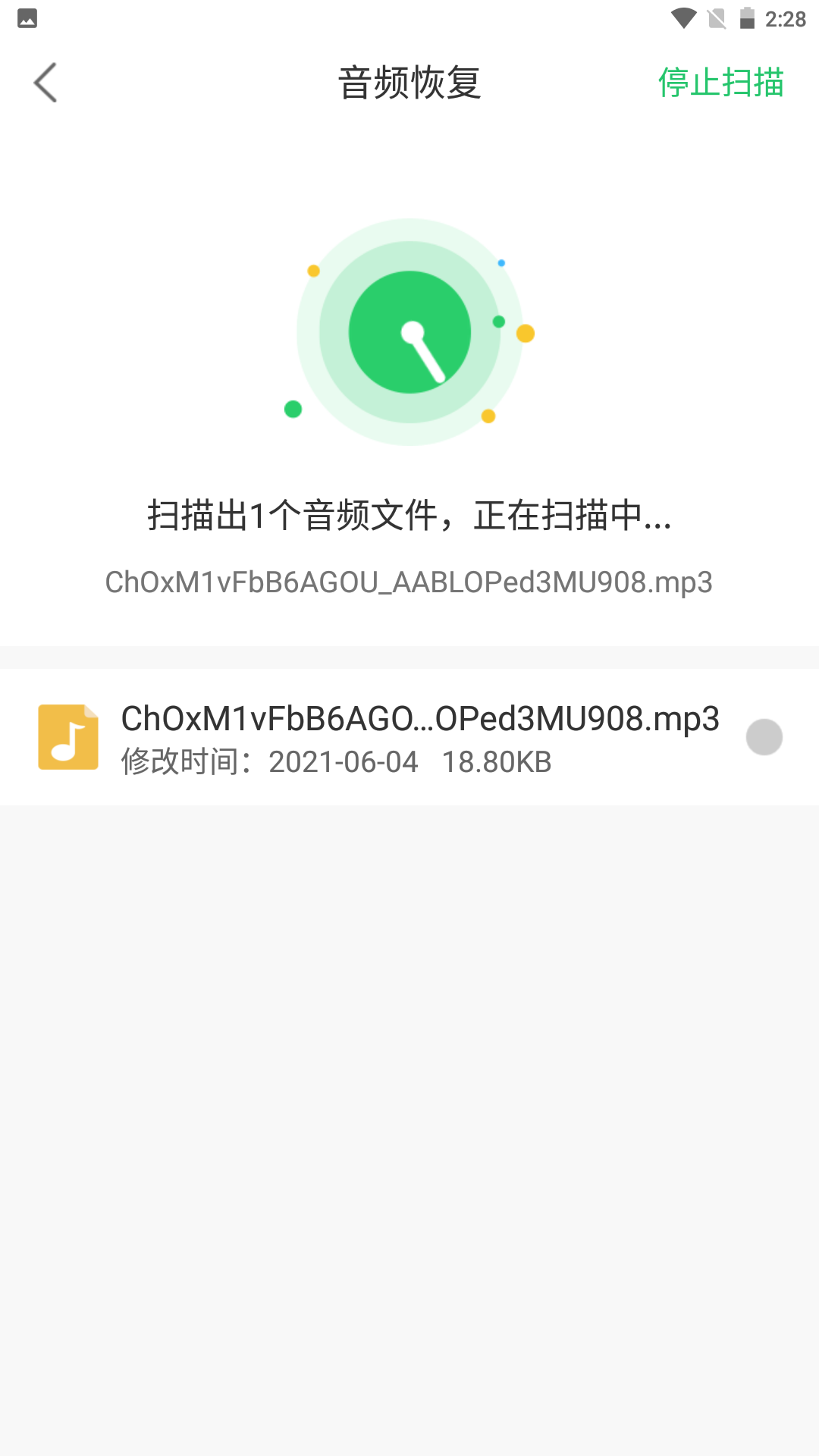Toggle selection of the scanned audio file
The height and width of the screenshot is (1456, 819).
tap(764, 736)
